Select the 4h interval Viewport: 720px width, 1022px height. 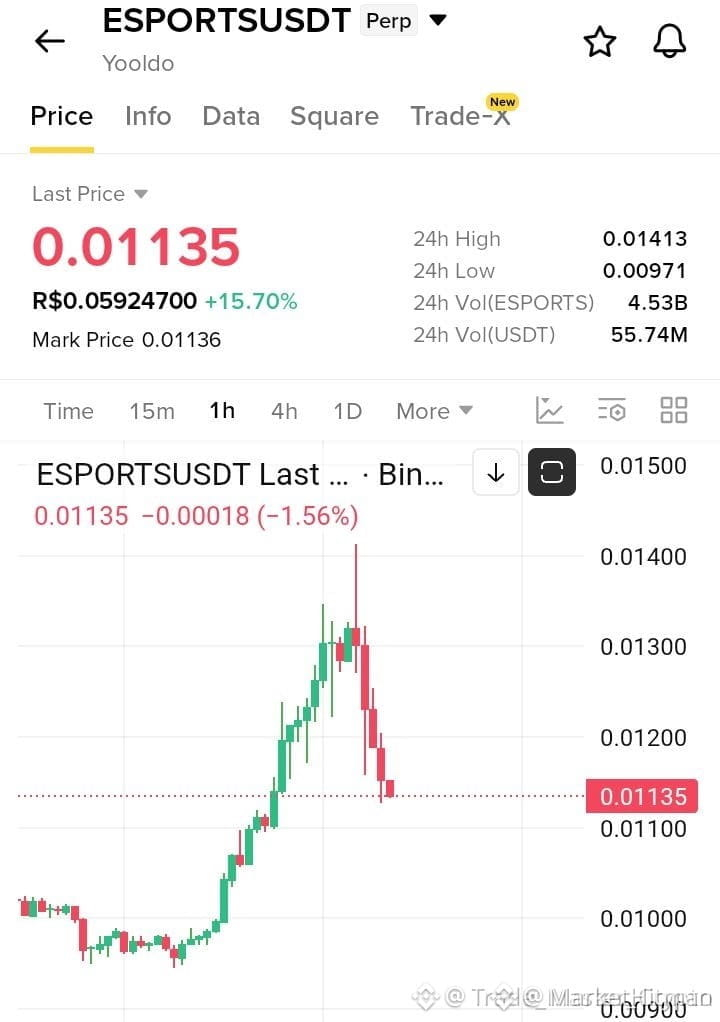pyautogui.click(x=284, y=411)
